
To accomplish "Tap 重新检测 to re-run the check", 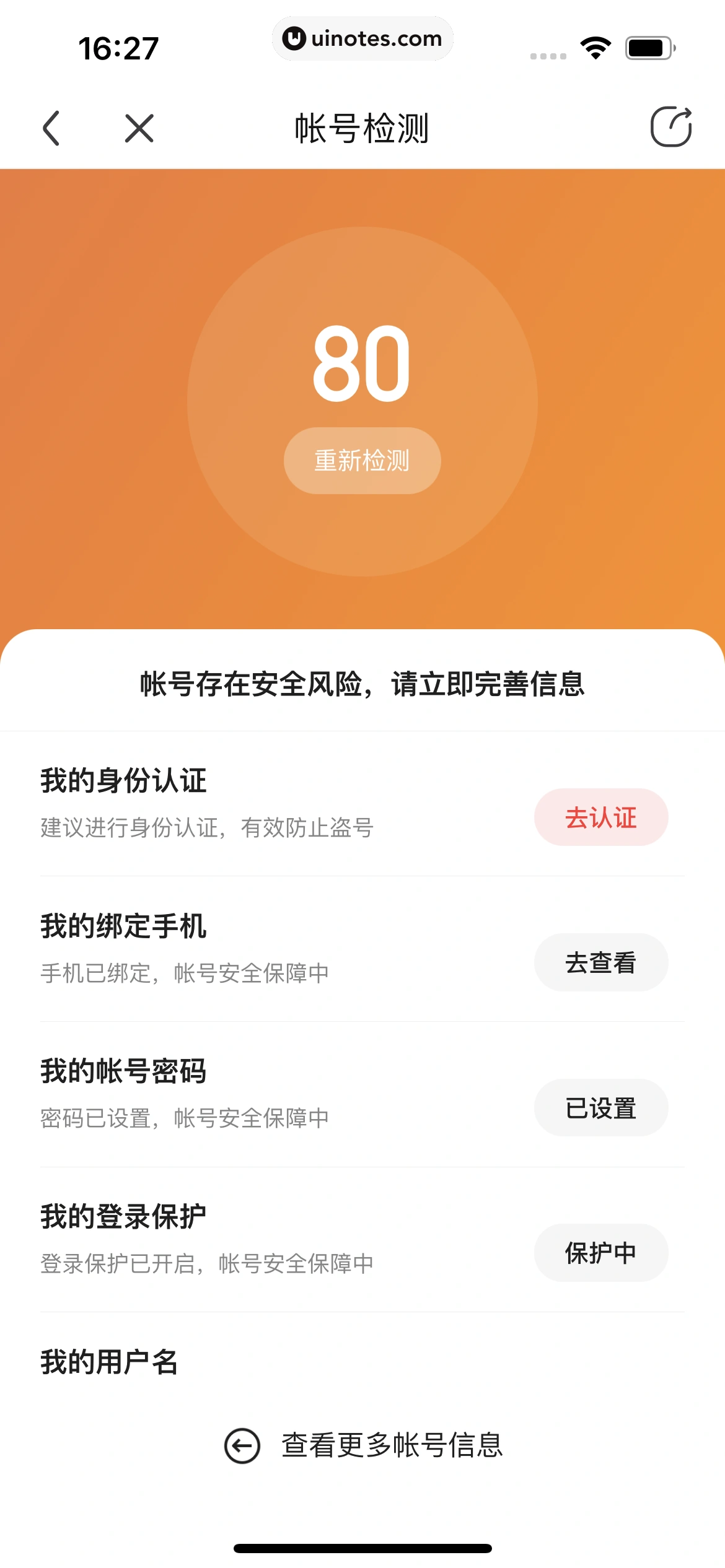I will (362, 461).
